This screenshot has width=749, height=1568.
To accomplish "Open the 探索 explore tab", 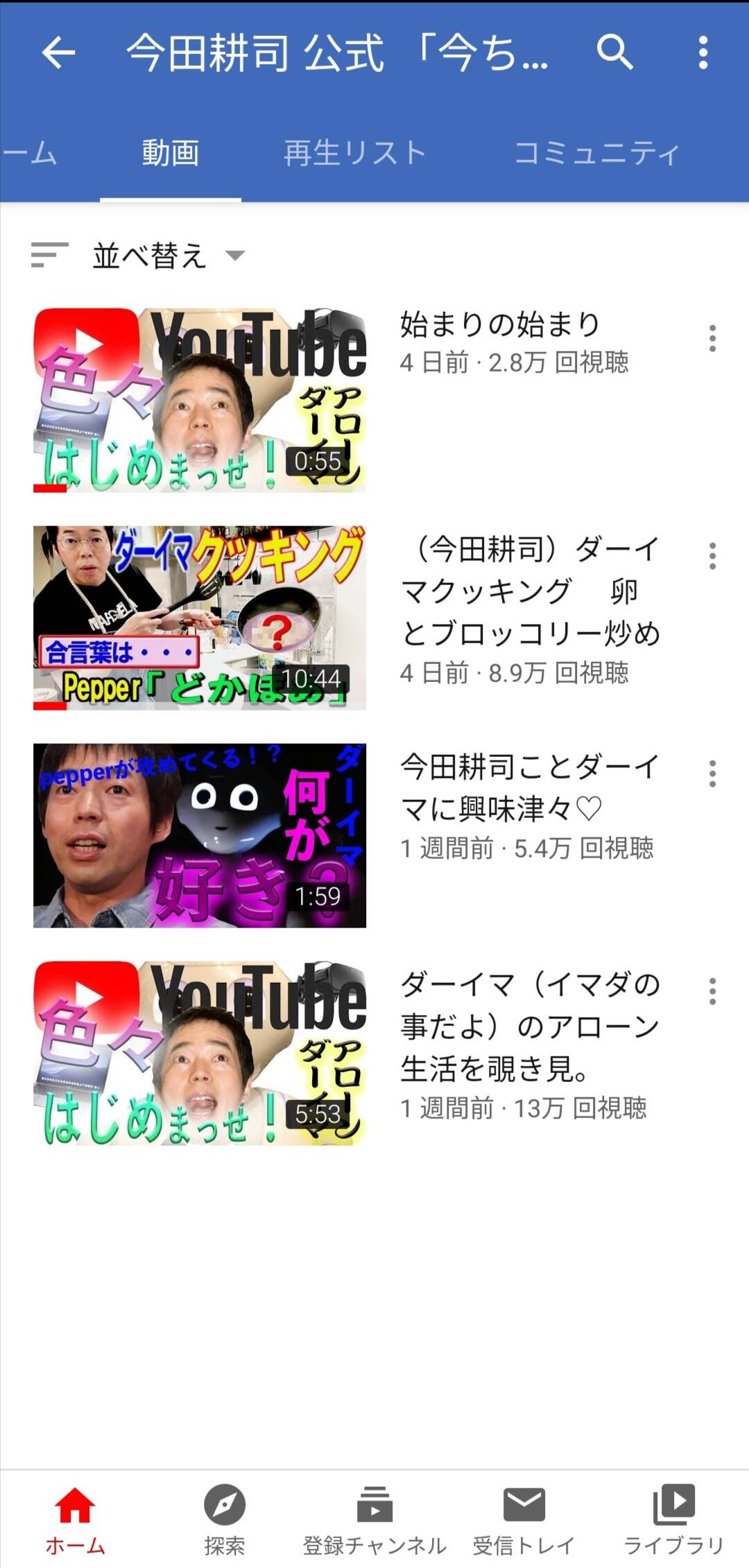I will point(225,1519).
